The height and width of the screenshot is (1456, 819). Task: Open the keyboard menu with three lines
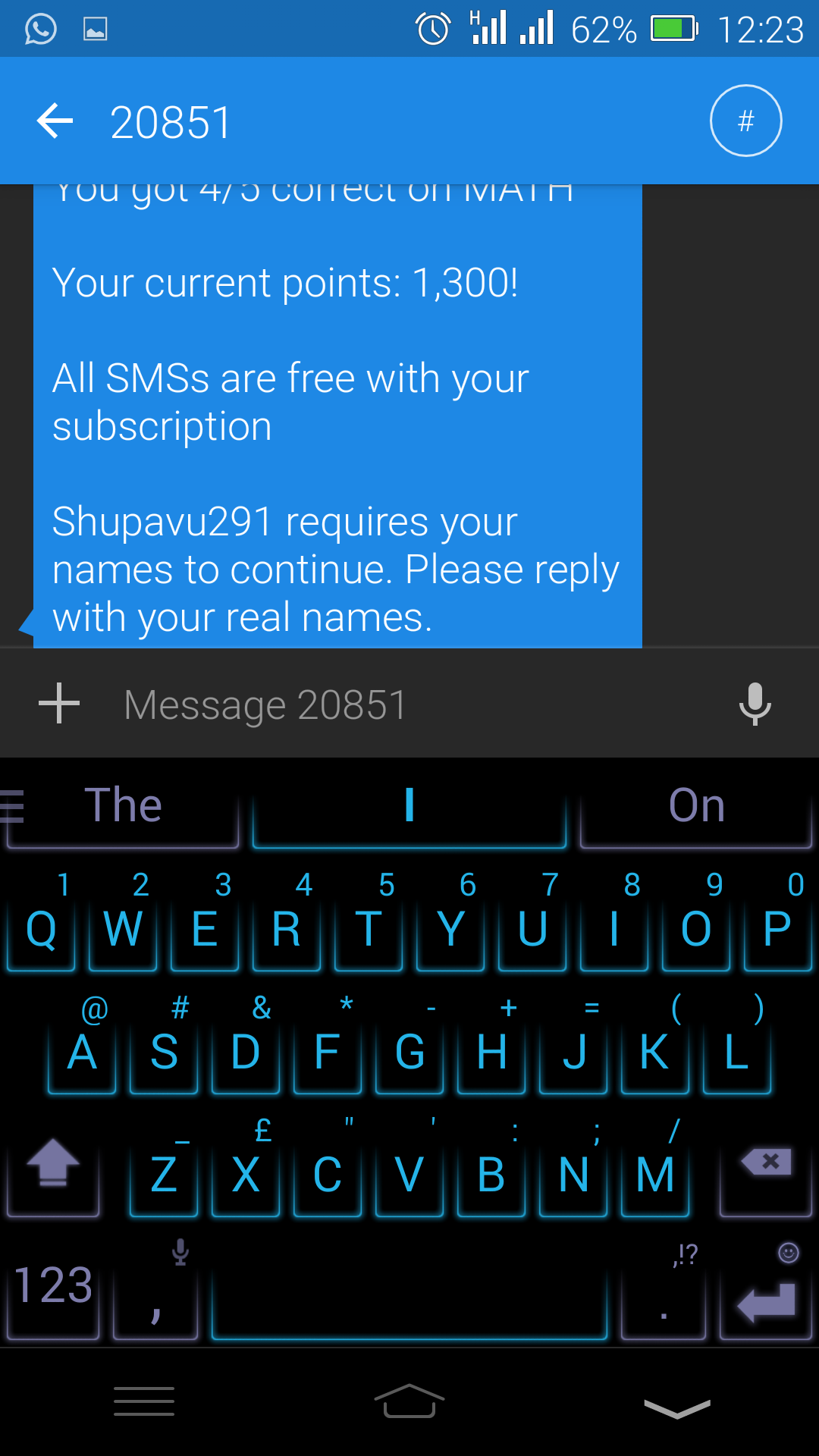12,806
